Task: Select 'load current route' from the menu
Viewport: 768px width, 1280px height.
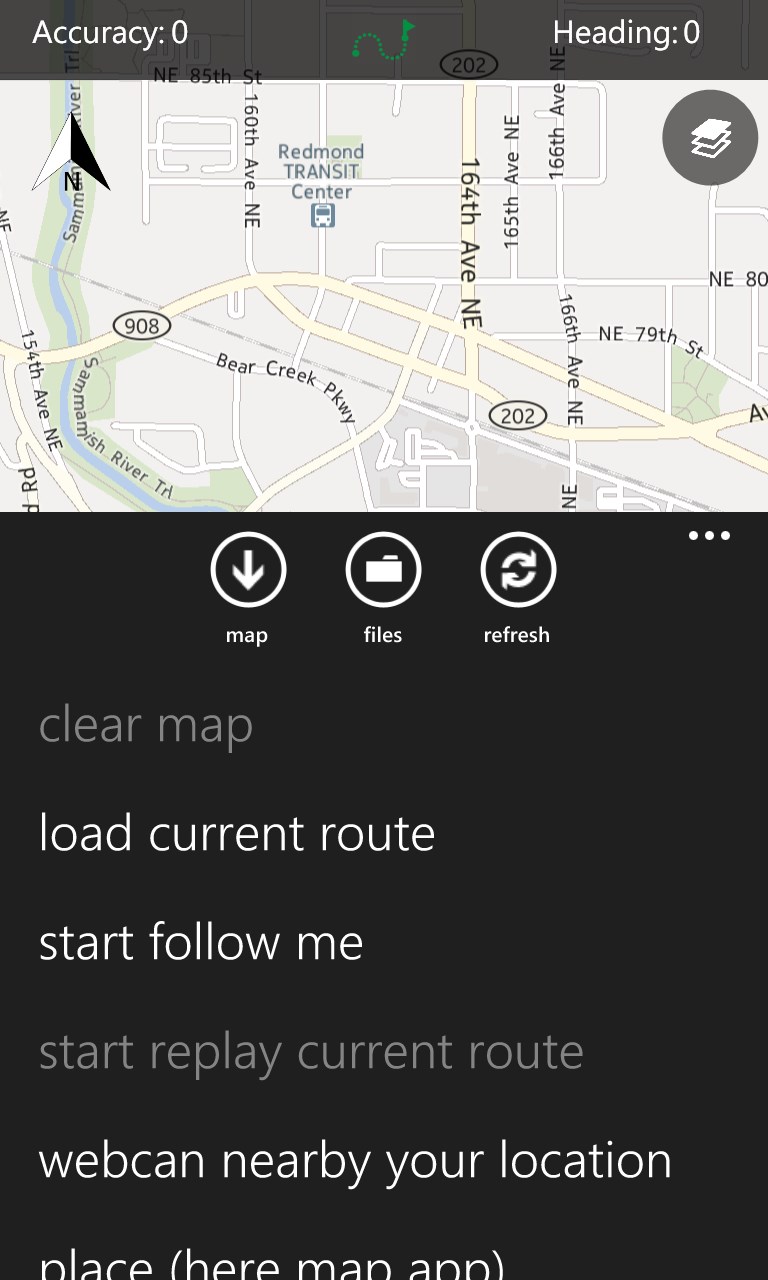Action: tap(236, 832)
